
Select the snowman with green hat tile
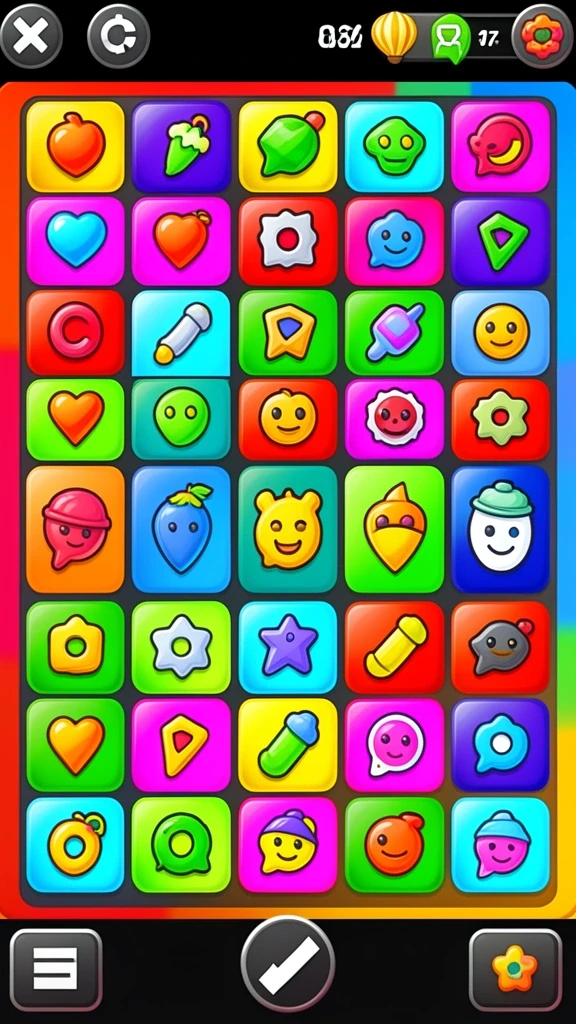click(x=500, y=529)
